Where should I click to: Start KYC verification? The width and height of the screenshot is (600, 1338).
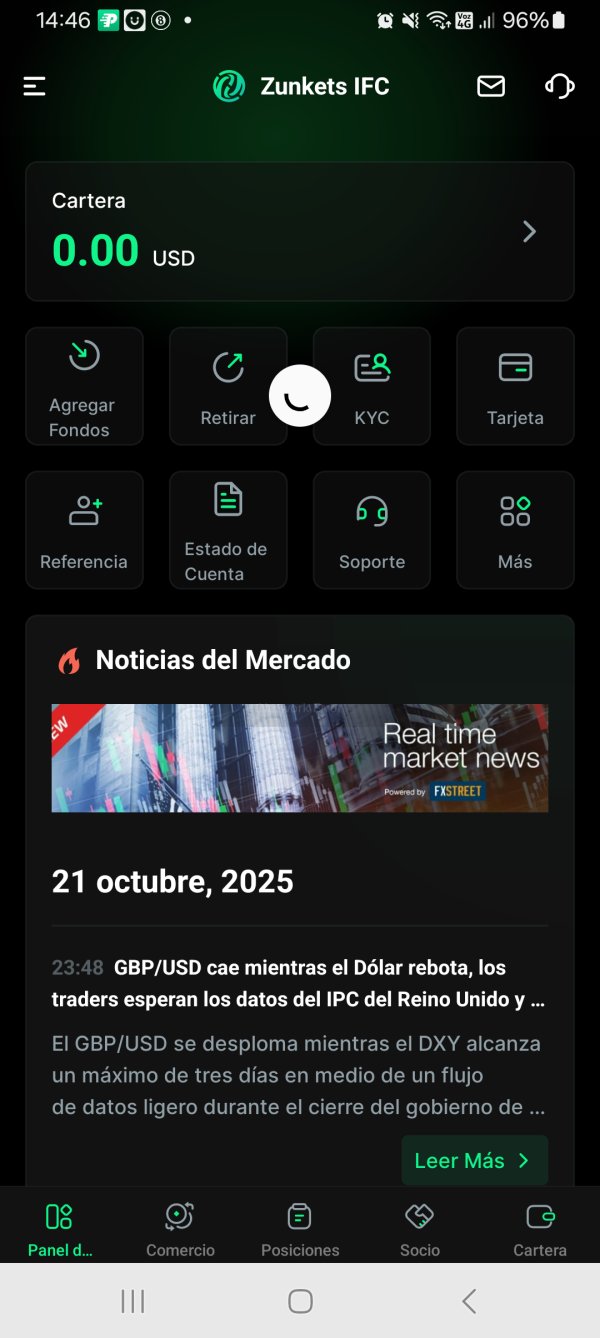point(372,386)
